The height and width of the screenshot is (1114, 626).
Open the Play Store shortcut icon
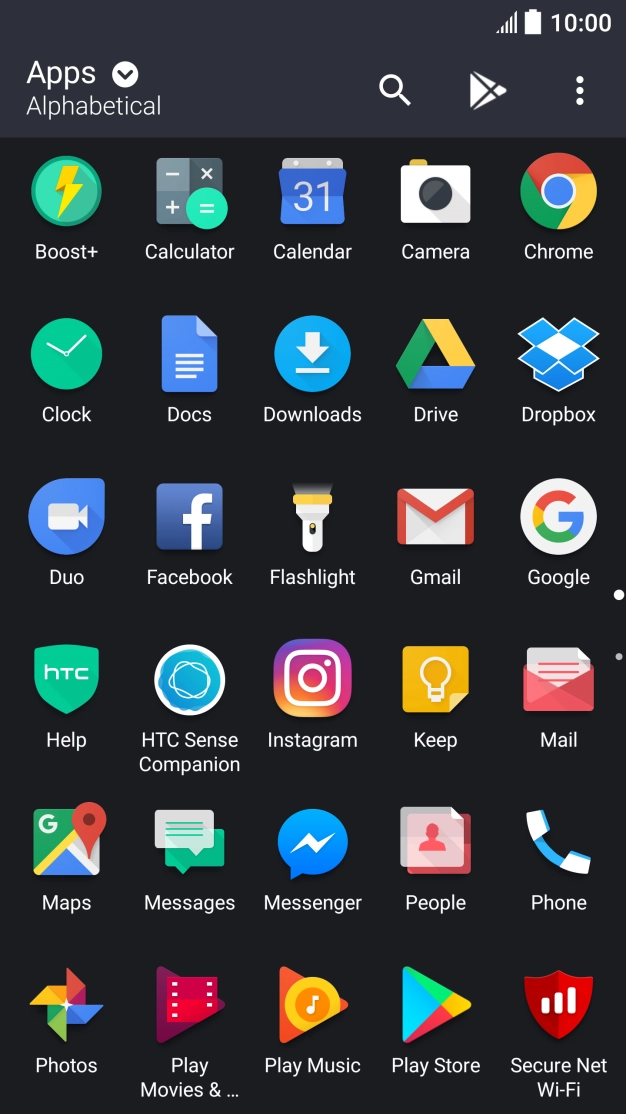[x=487, y=90]
